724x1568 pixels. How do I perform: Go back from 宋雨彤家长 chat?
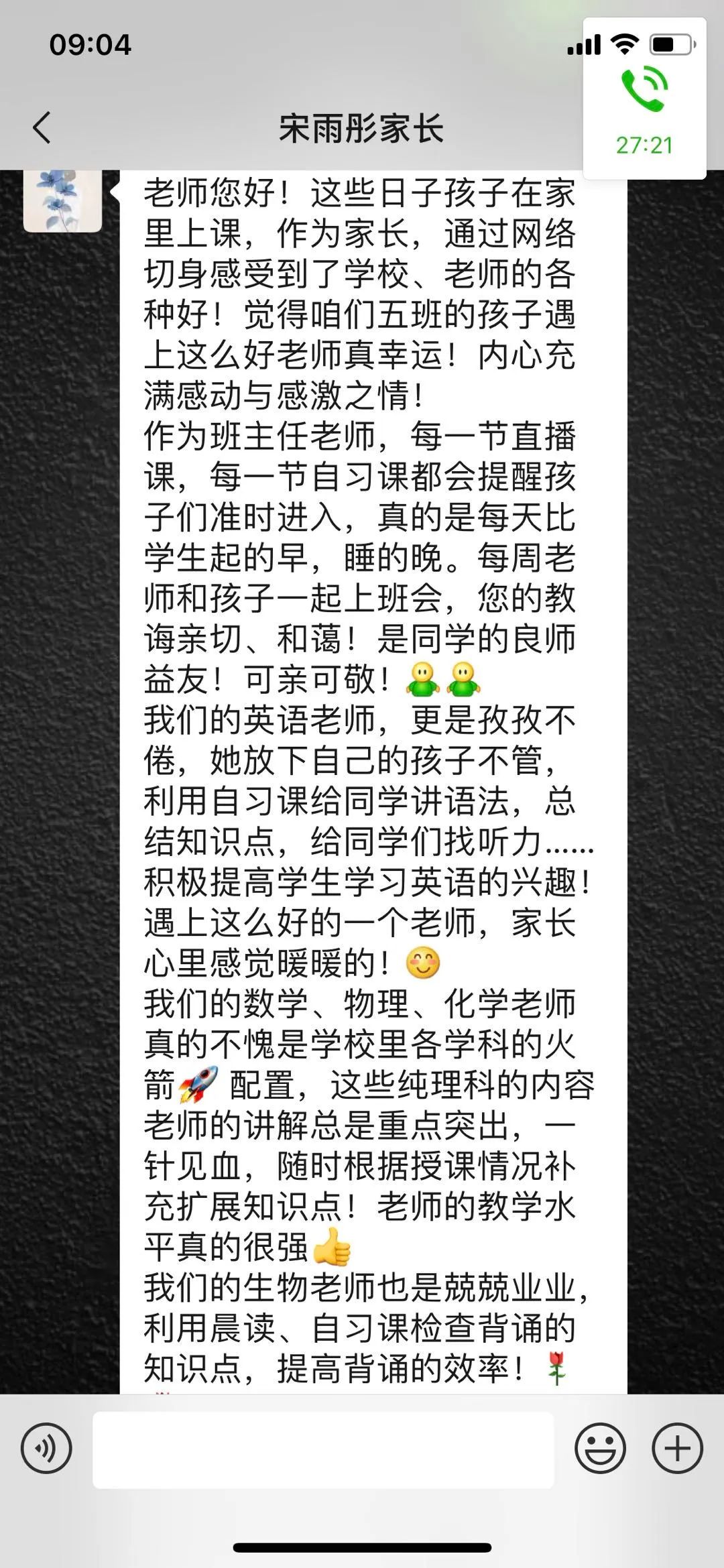(x=42, y=127)
